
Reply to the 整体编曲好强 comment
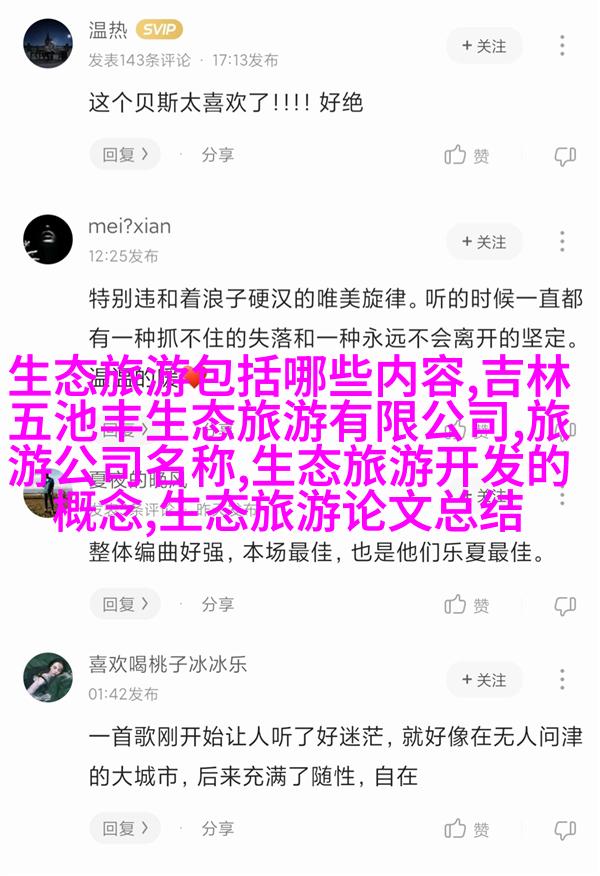tap(125, 604)
